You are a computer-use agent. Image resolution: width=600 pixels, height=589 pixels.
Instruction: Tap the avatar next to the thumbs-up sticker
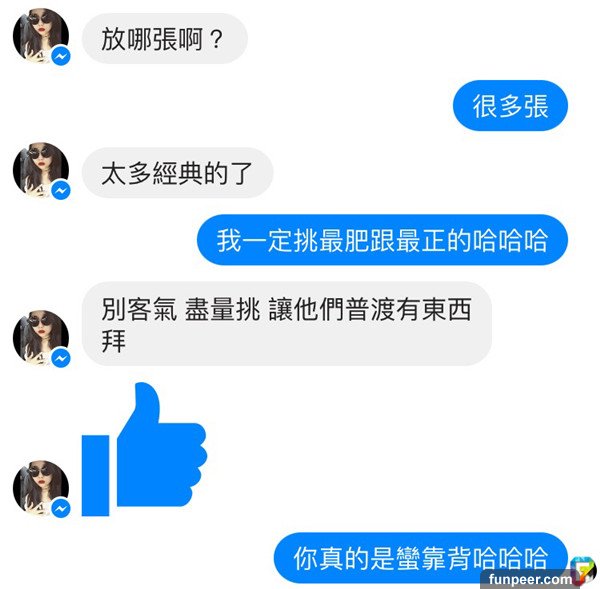click(40, 488)
